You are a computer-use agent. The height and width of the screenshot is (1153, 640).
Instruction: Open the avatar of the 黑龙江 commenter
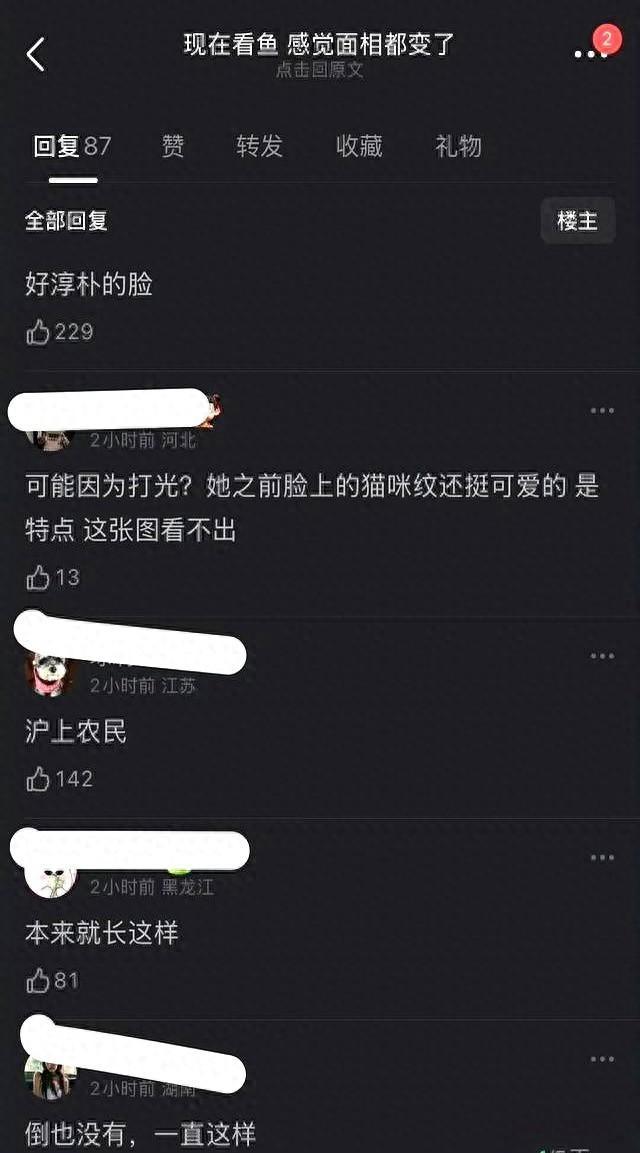coord(50,876)
